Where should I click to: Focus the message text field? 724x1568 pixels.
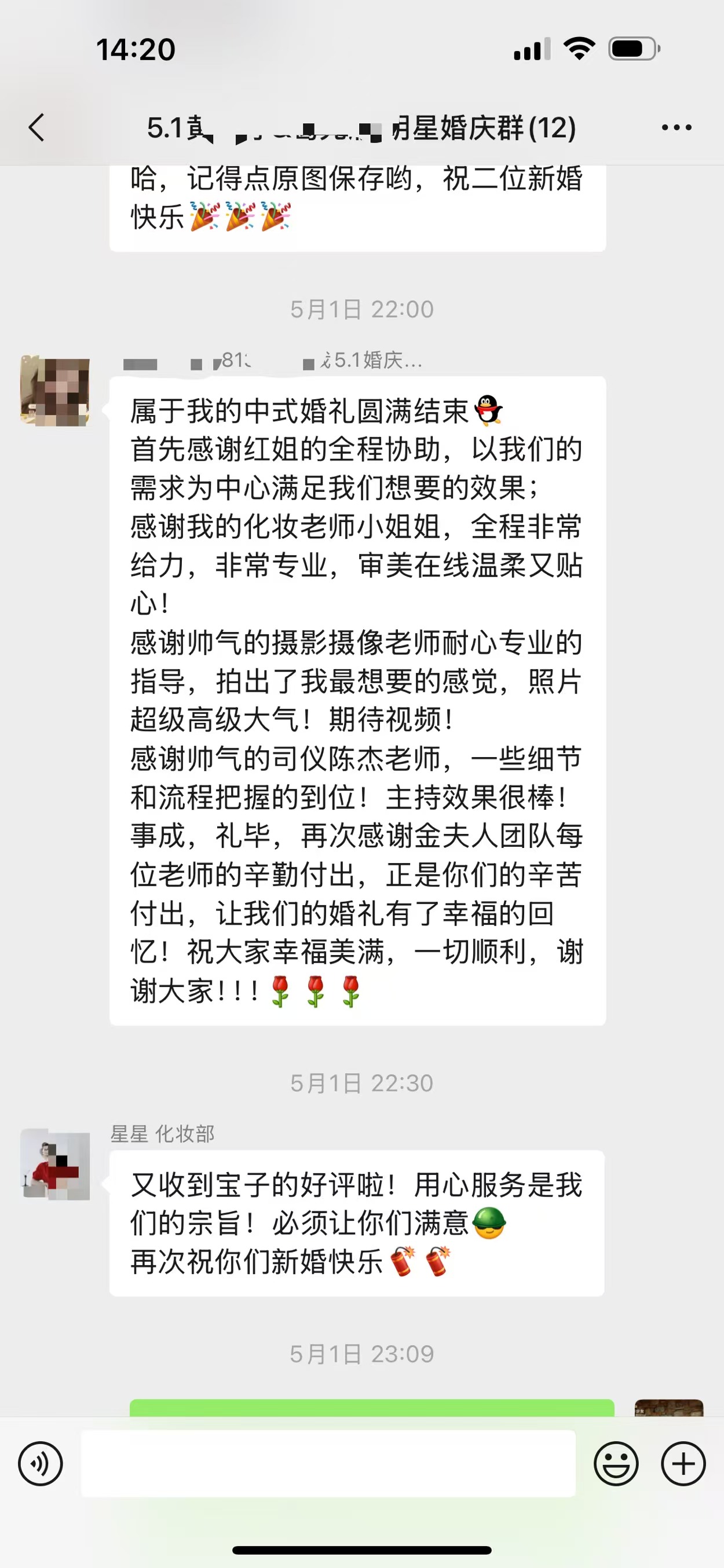(328, 1463)
